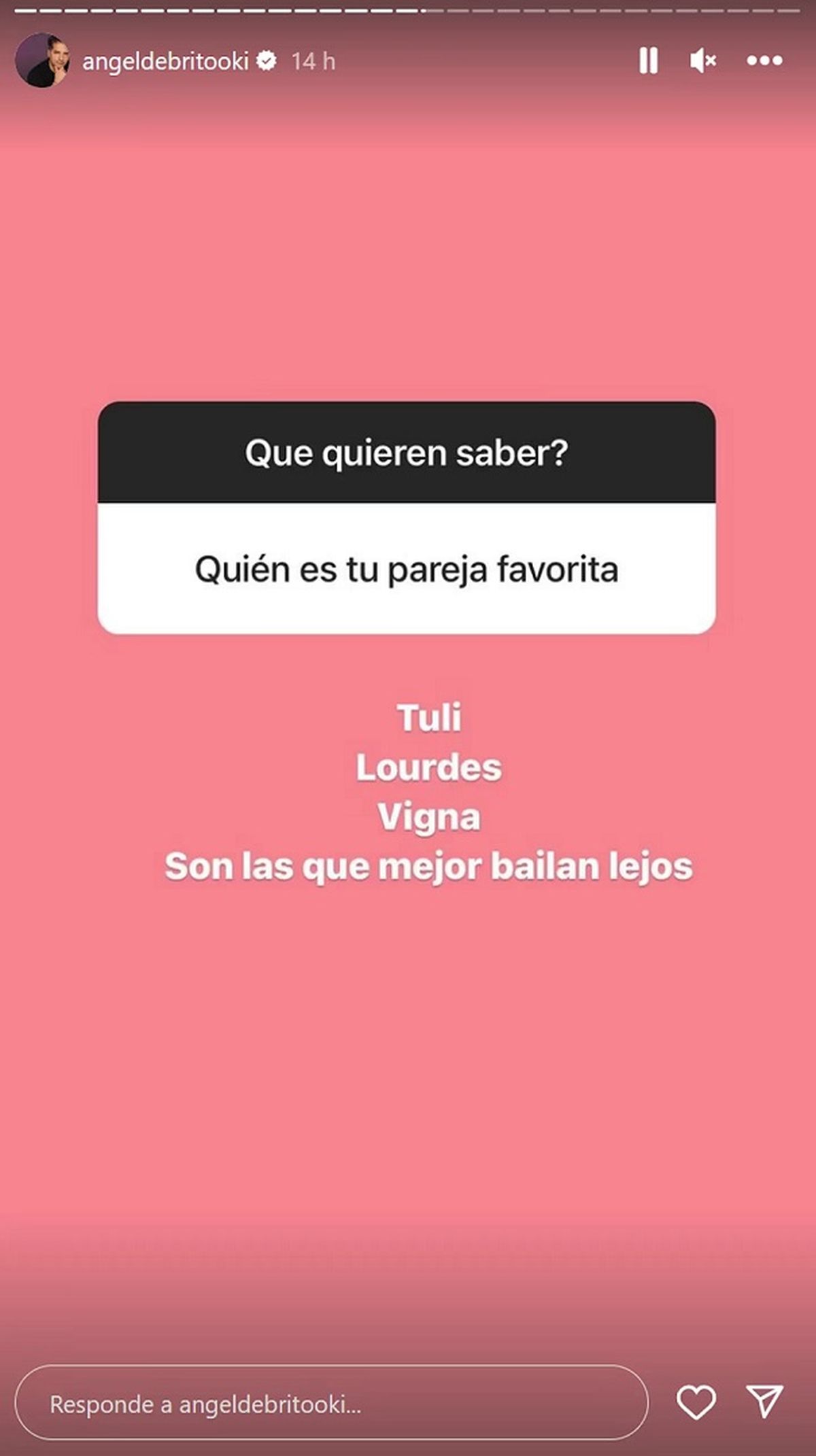Screen dimensions: 816x1456
Task: Share the story via paper plane
Action: (x=765, y=1402)
